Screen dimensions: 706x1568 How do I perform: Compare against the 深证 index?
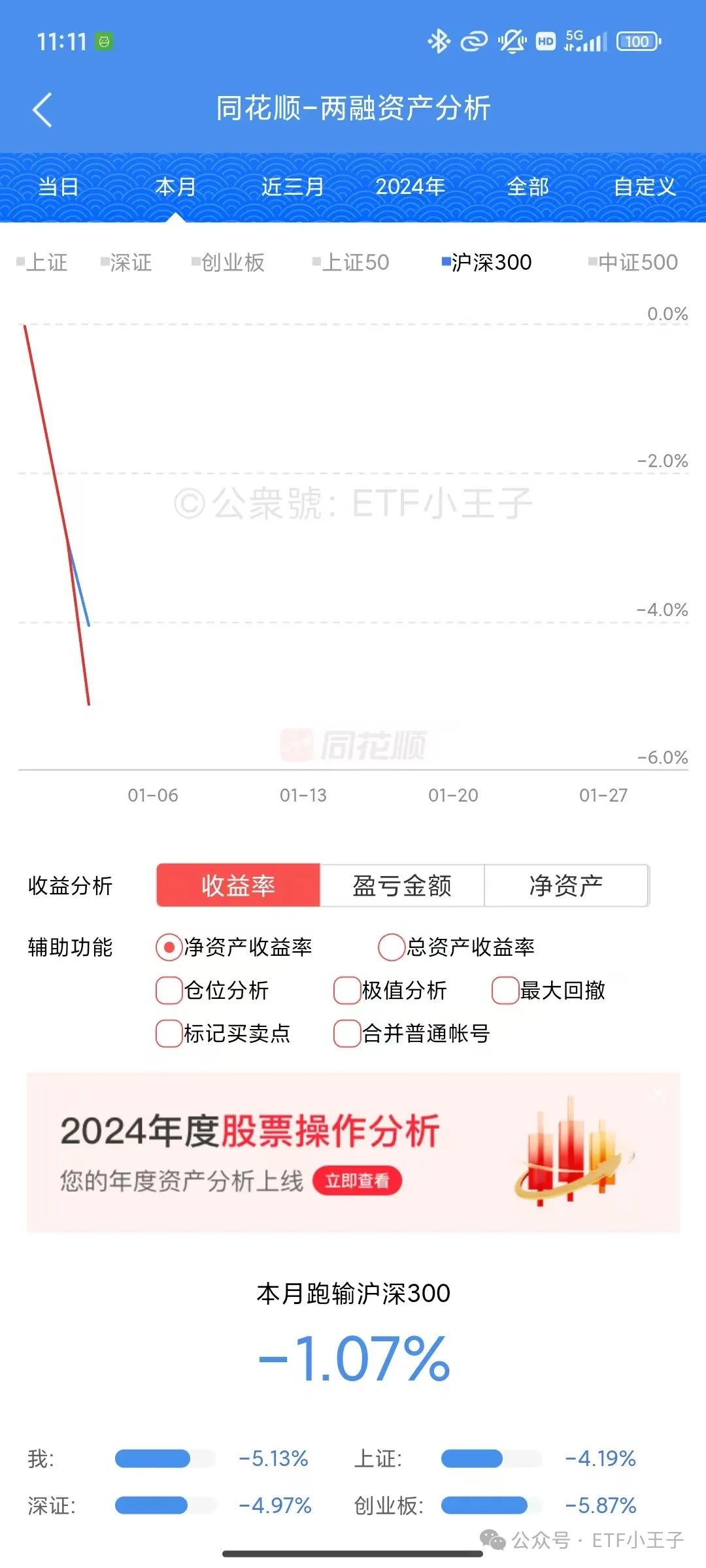(x=126, y=263)
